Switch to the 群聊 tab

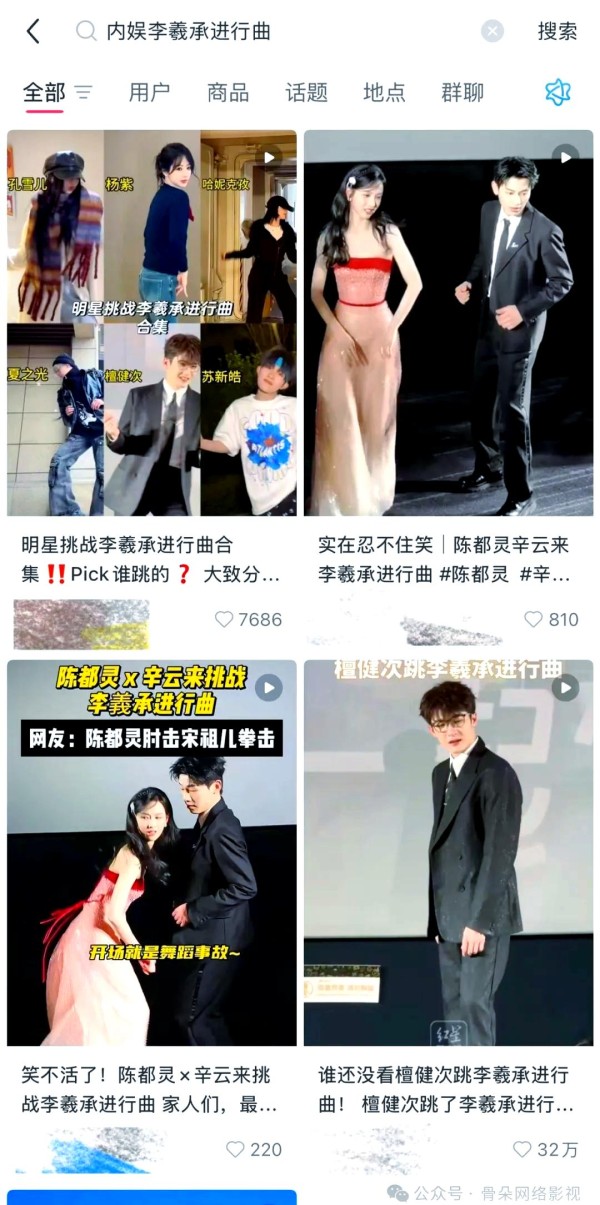tap(462, 93)
